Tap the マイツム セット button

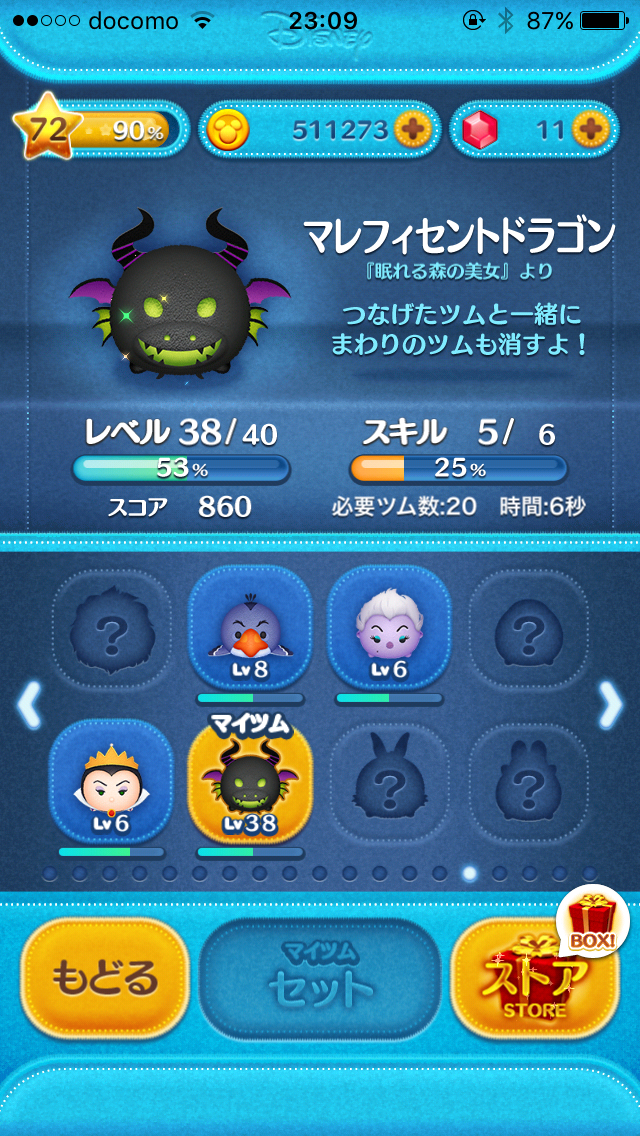click(x=320, y=977)
